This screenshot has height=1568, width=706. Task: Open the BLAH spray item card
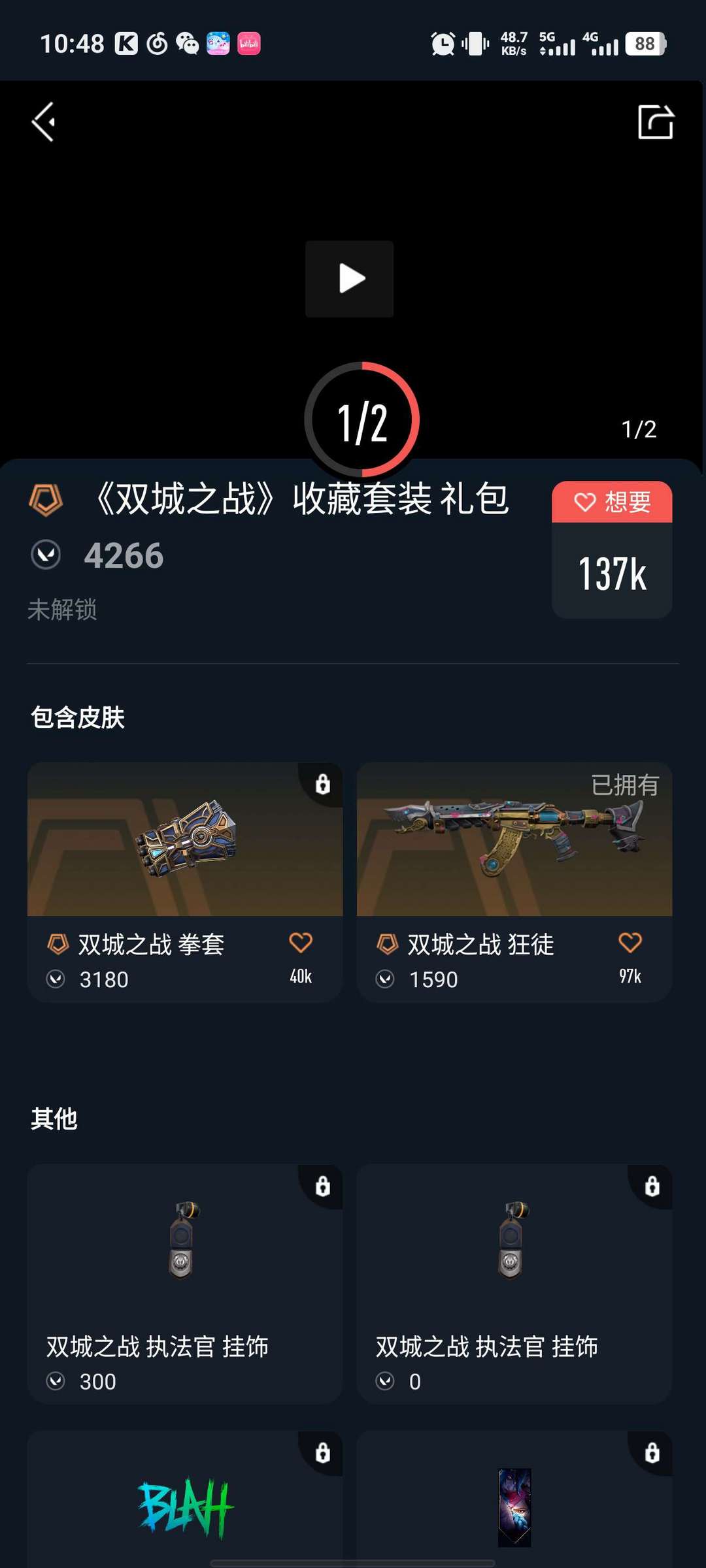[x=185, y=1499]
